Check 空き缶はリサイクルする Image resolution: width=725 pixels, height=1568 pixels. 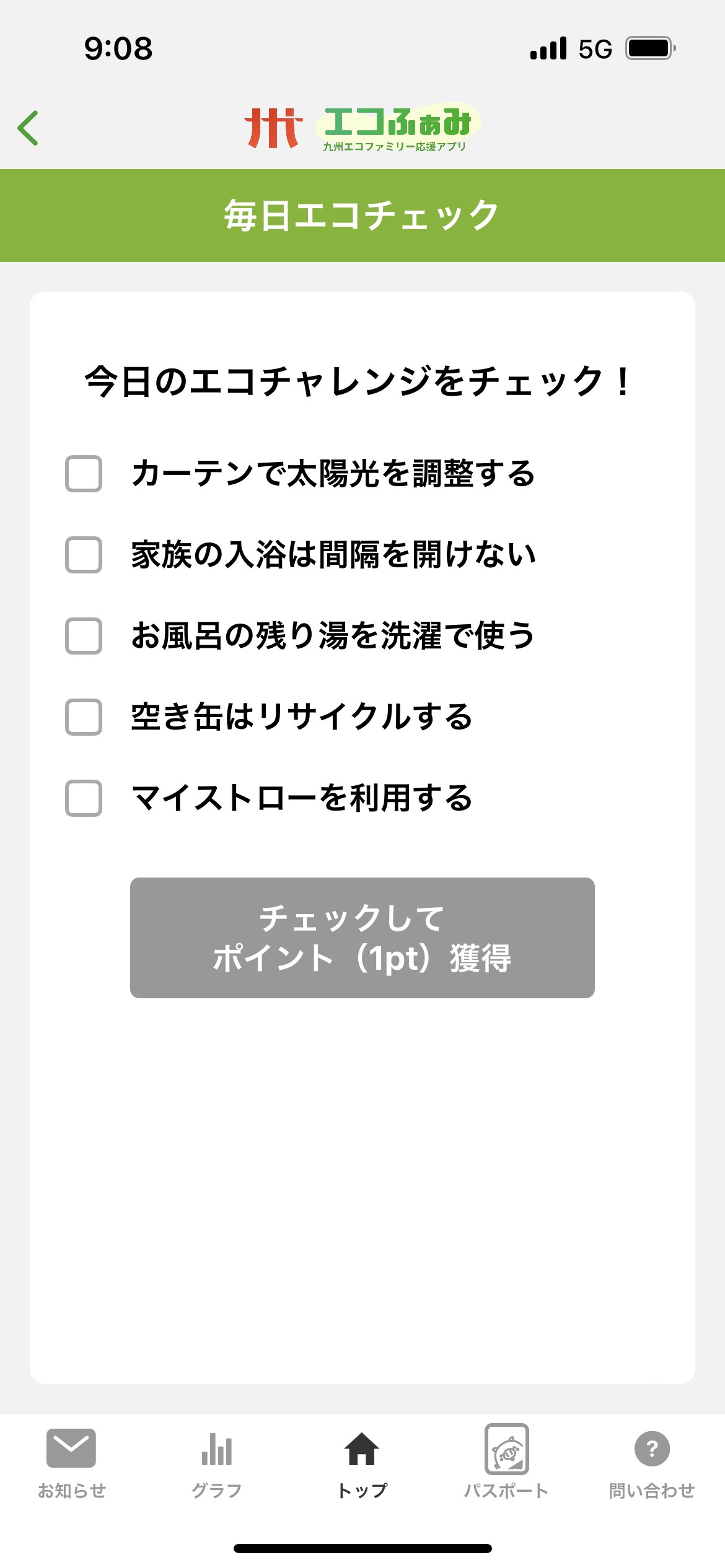pos(84,718)
